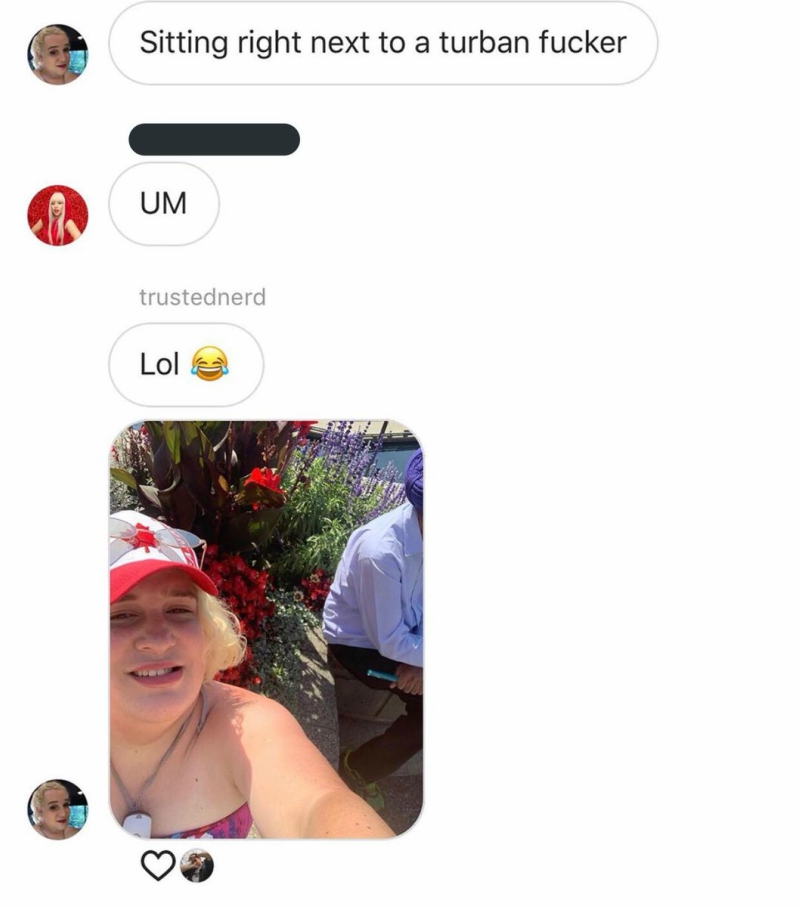Tap the sender's avatar beside the top message
This screenshot has width=800, height=907.
58,55
